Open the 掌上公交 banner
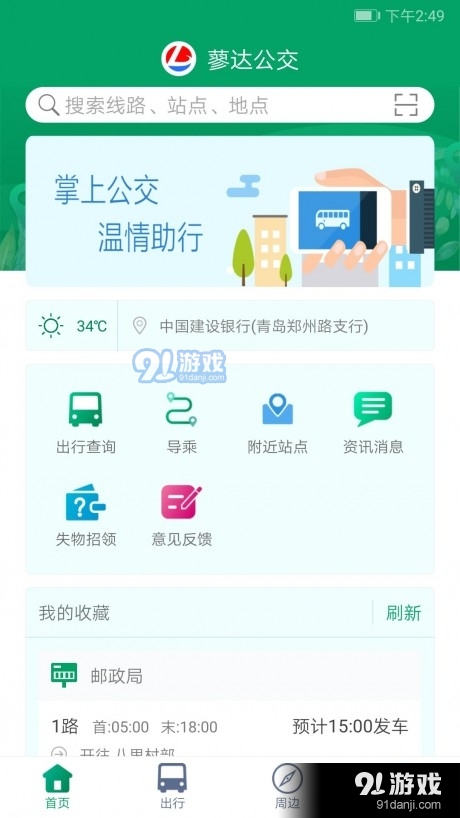Viewport: 460px width, 818px height. point(229,211)
